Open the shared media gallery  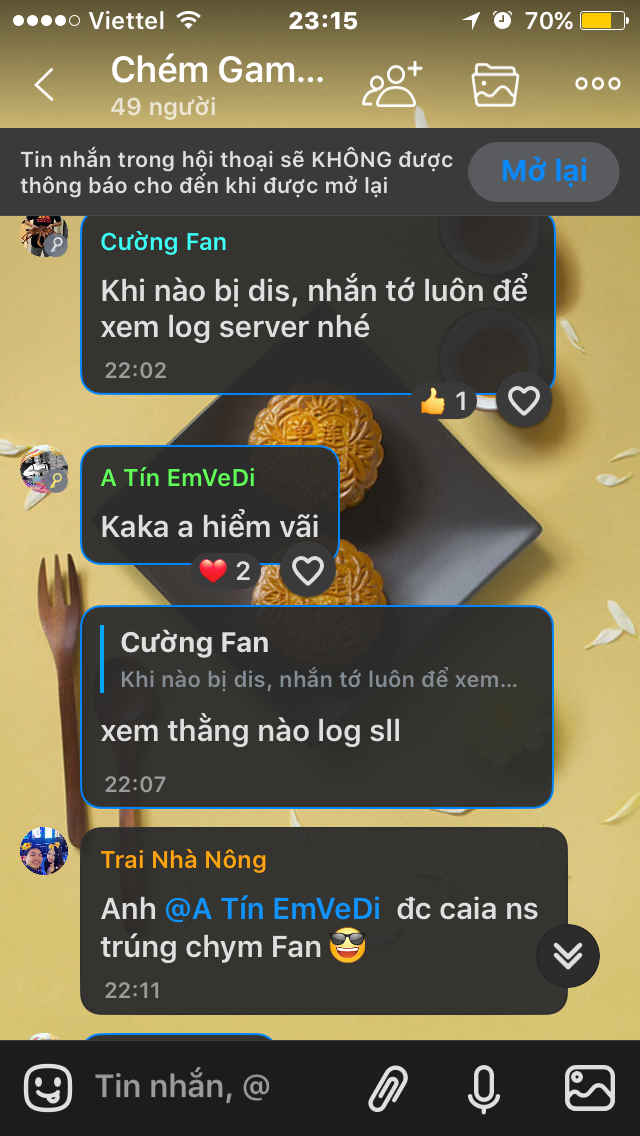(x=495, y=84)
